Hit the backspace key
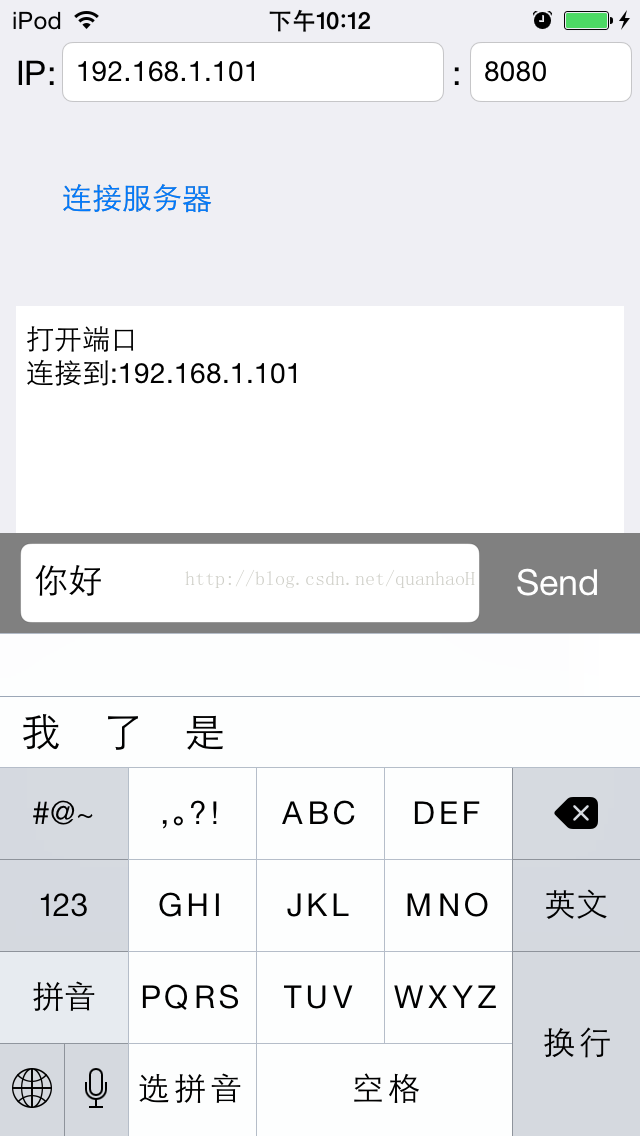640x1136 pixels. pyautogui.click(x=576, y=813)
